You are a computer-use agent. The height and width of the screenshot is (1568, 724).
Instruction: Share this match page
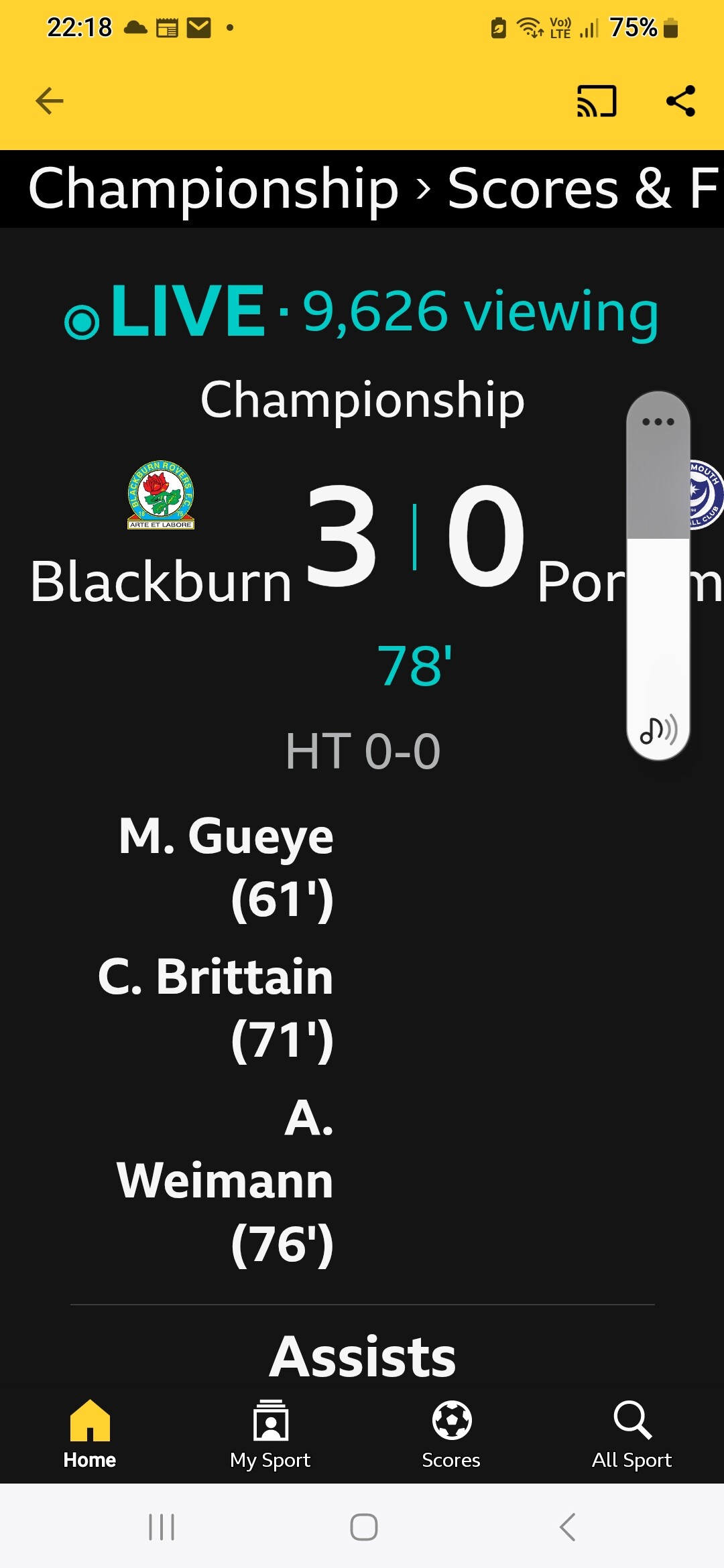[x=680, y=101]
